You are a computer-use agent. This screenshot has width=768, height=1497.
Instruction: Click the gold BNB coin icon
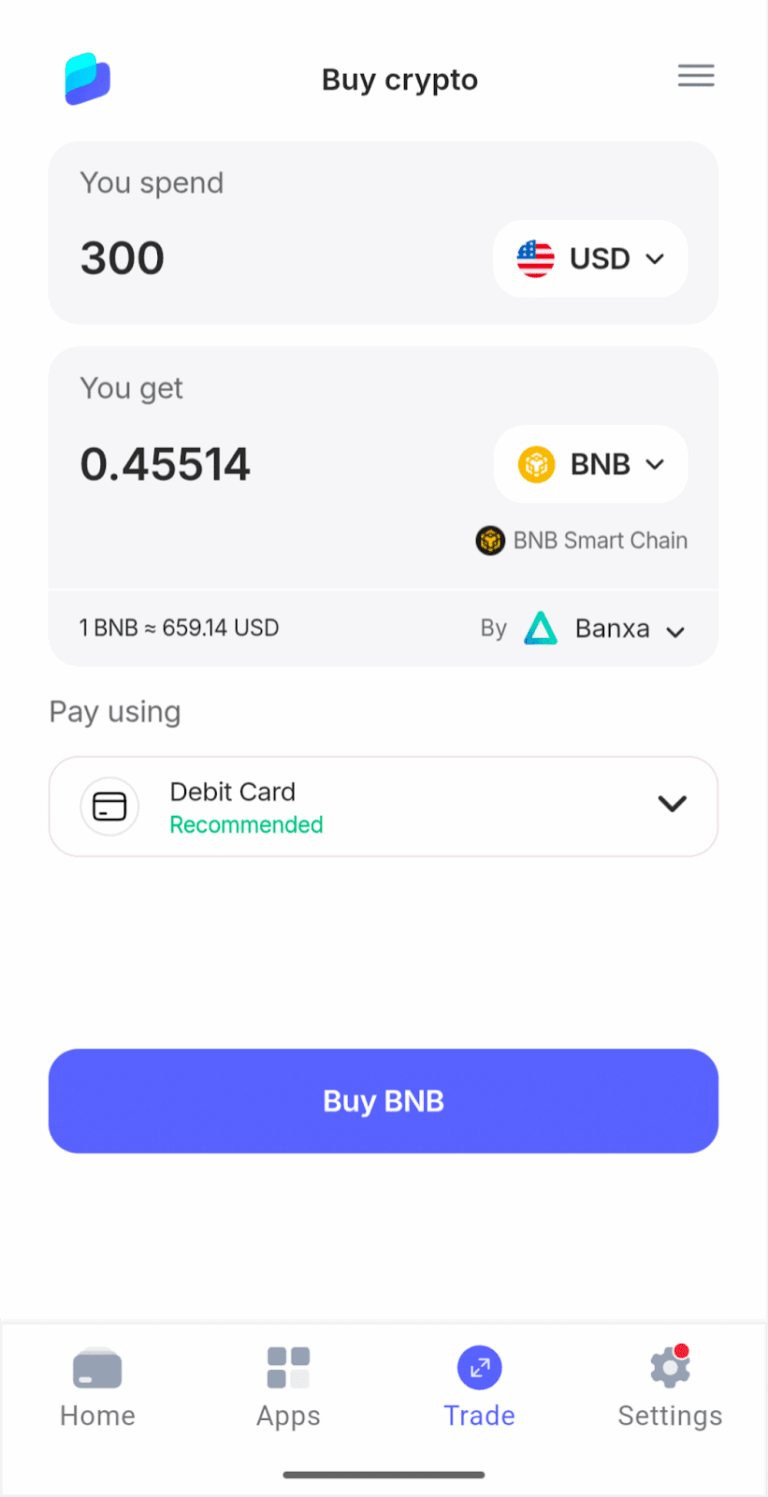pyautogui.click(x=536, y=463)
